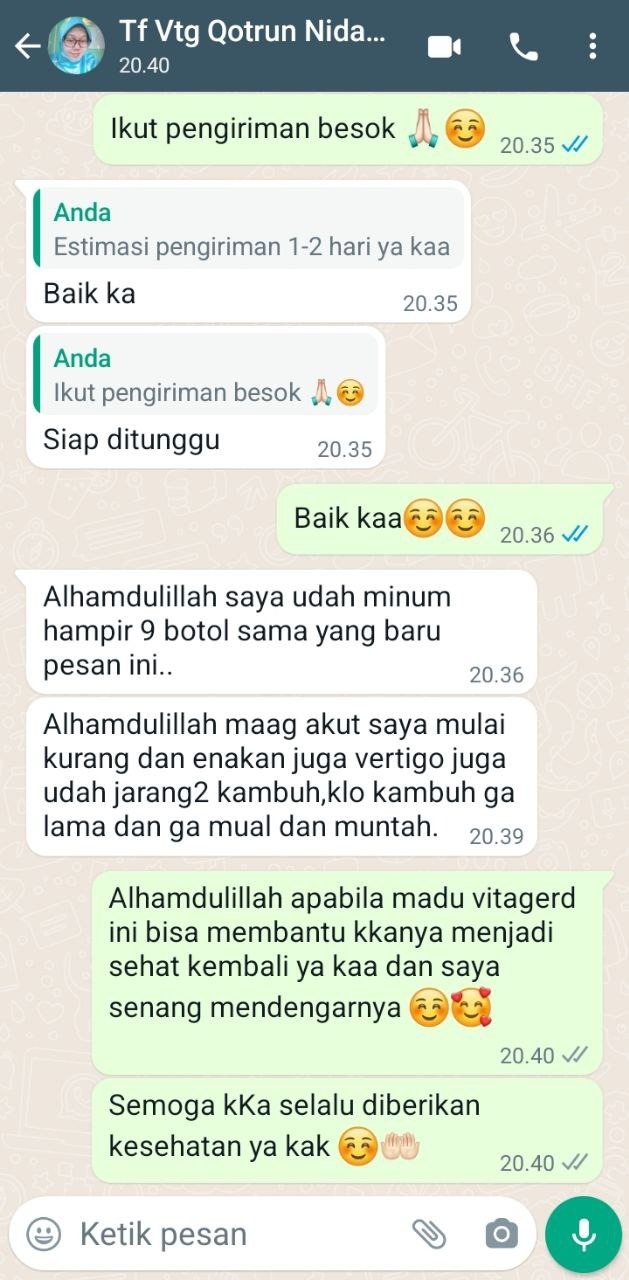629x1280 pixels.
Task: Start a video call
Action: click(444, 46)
